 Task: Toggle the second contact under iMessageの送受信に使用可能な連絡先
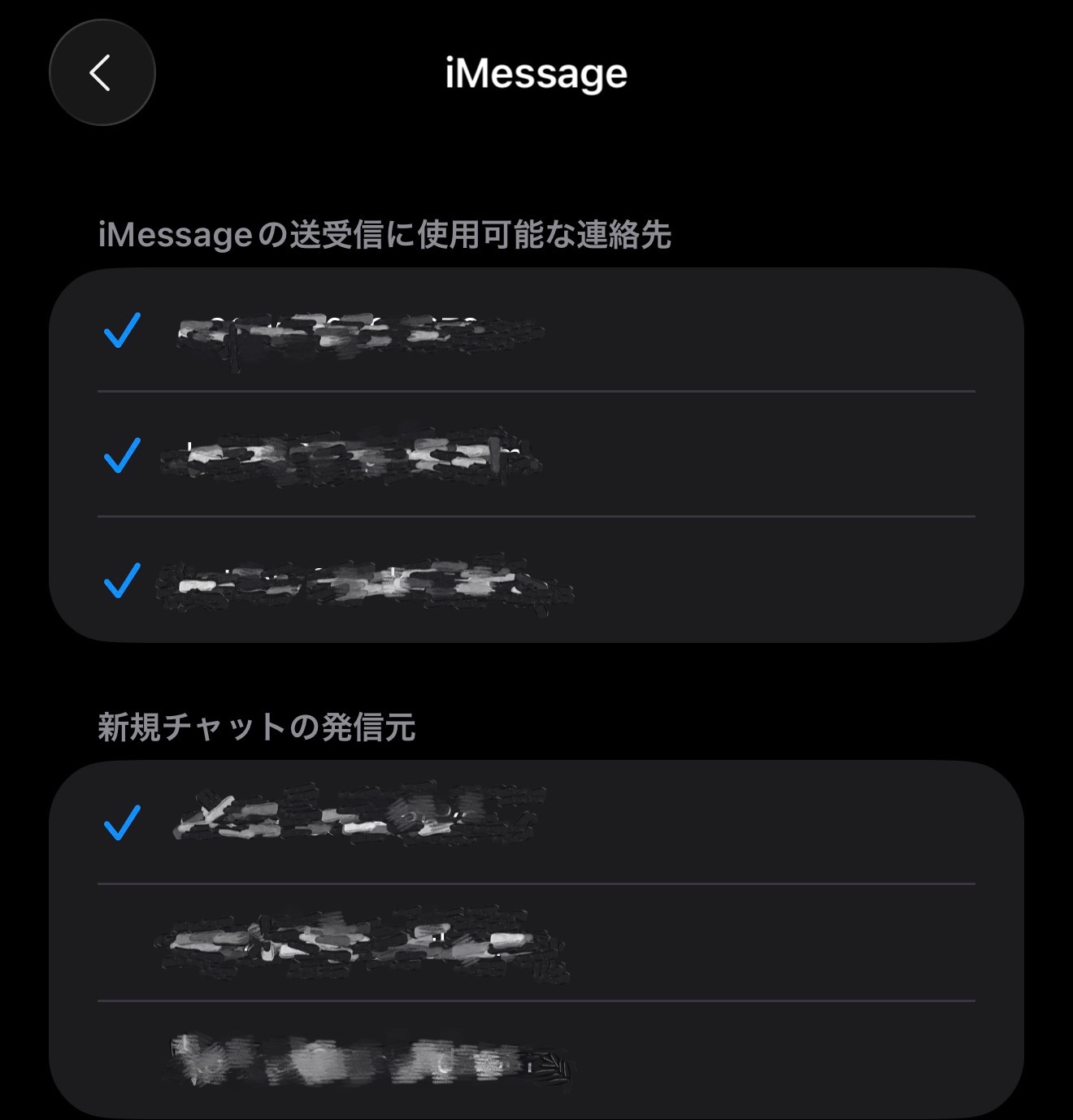click(x=350, y=455)
